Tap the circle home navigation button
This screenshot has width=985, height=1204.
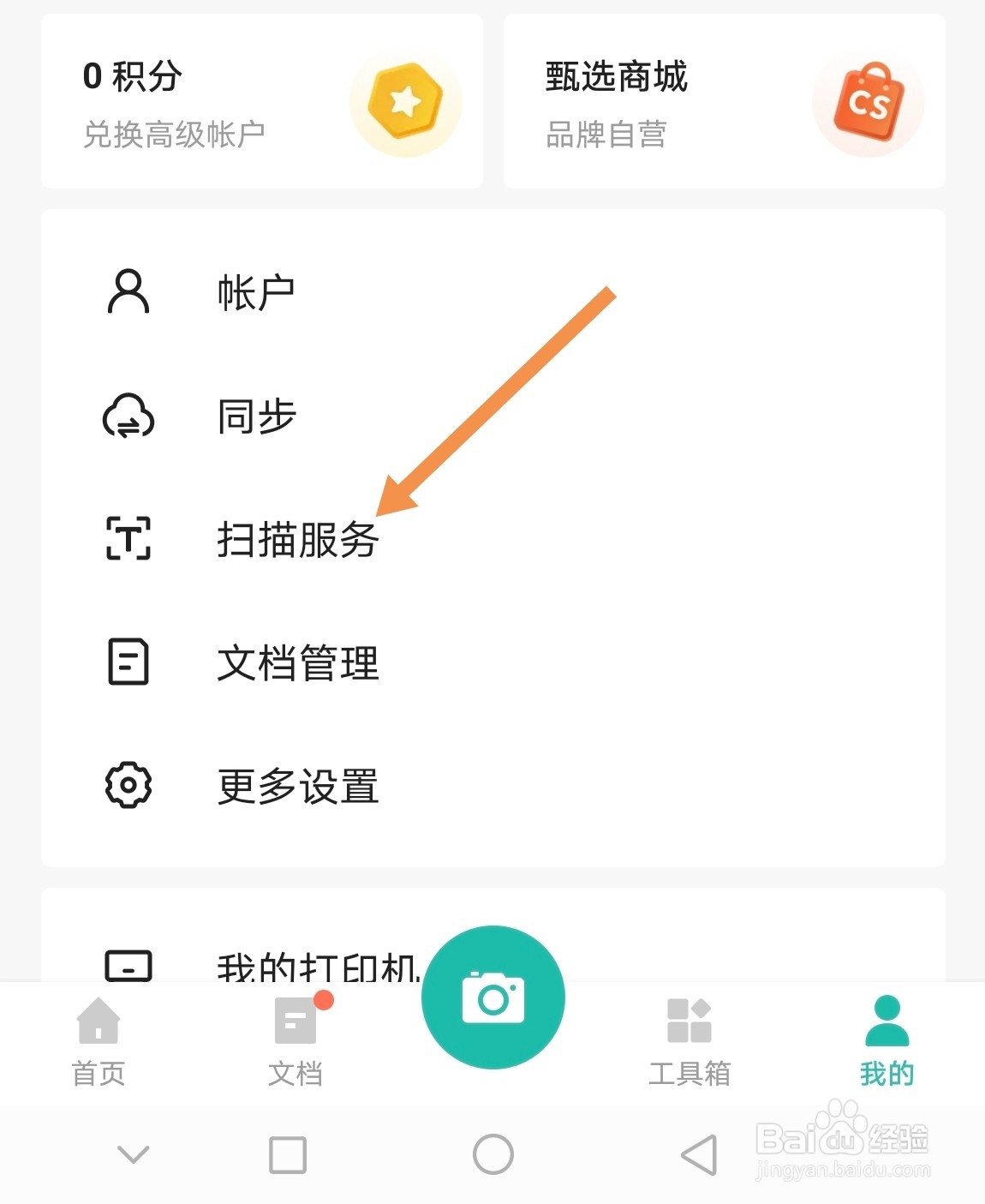coord(493,1155)
